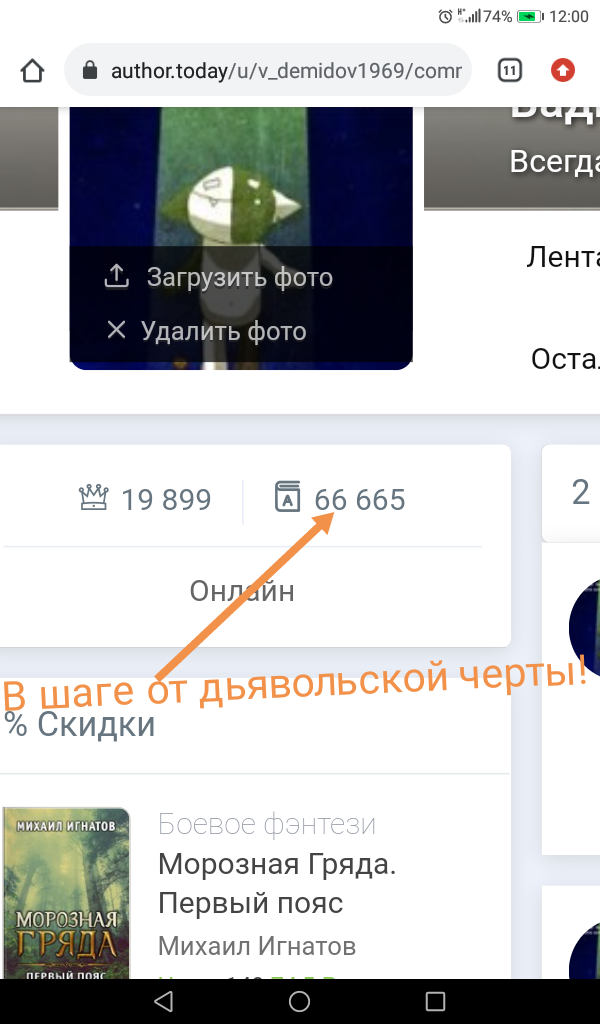The image size is (600, 1024).
Task: Tap the system back button
Action: click(x=164, y=1001)
